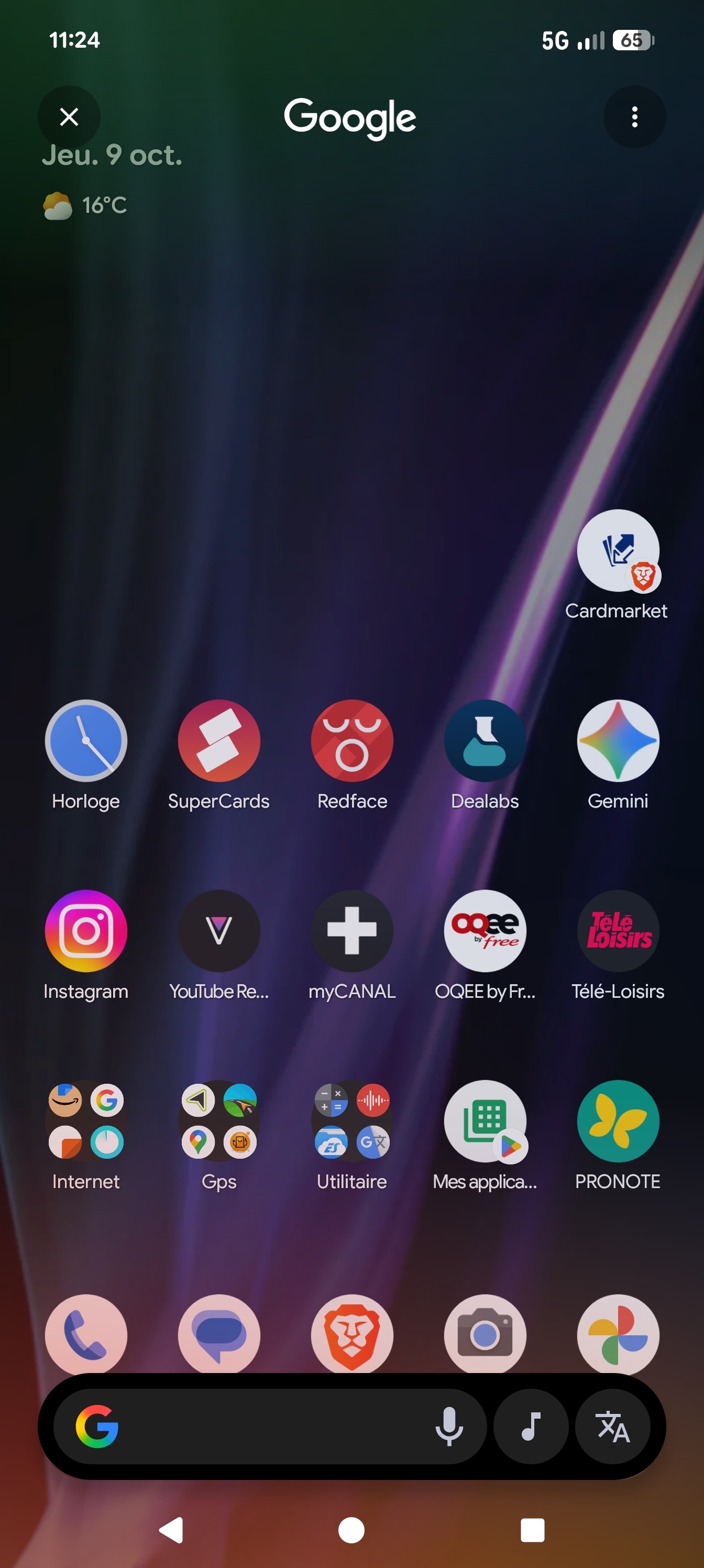Open the Dealabs app

tap(485, 741)
